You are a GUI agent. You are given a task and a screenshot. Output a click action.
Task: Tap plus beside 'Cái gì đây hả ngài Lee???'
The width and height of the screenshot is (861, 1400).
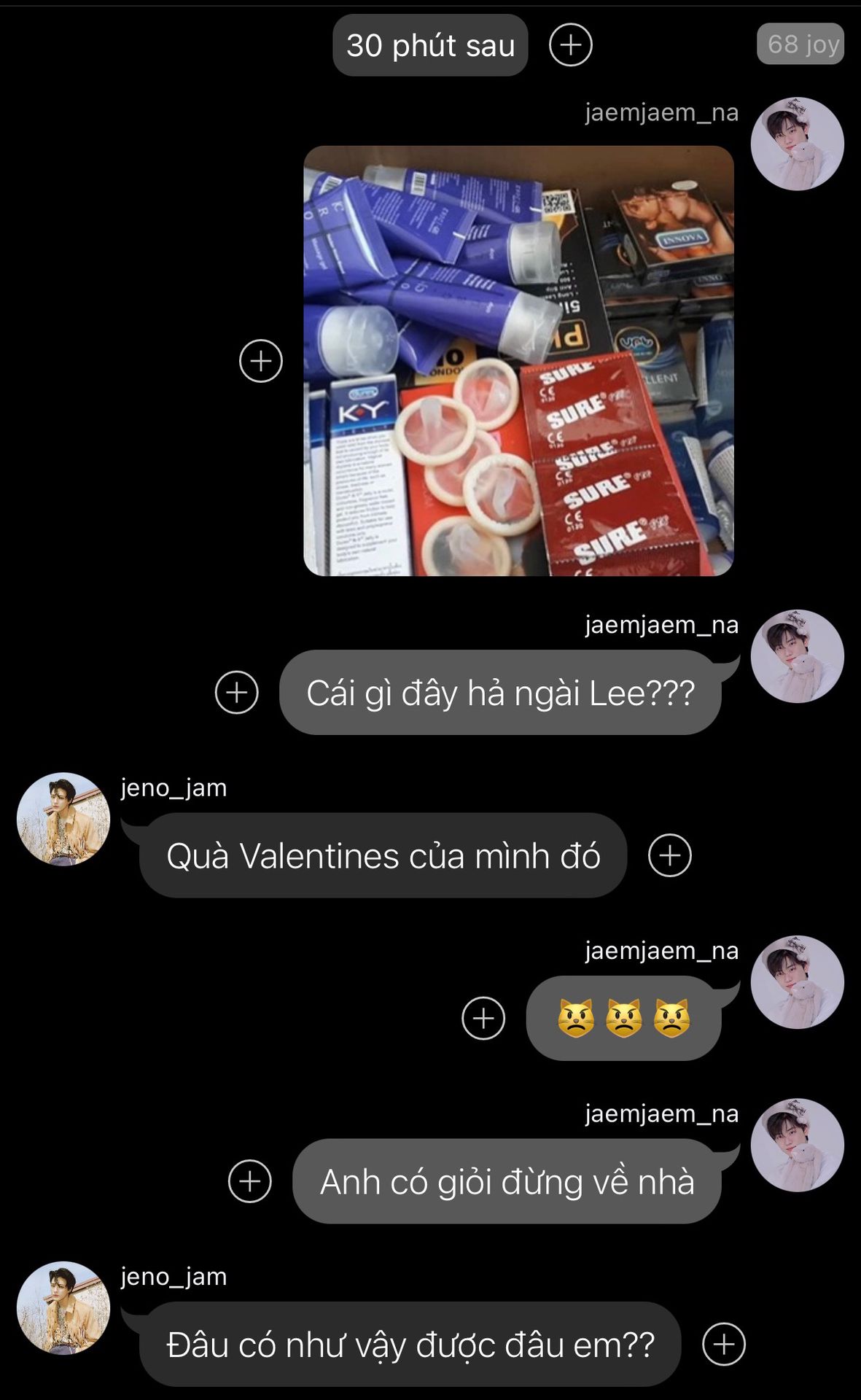click(x=237, y=692)
